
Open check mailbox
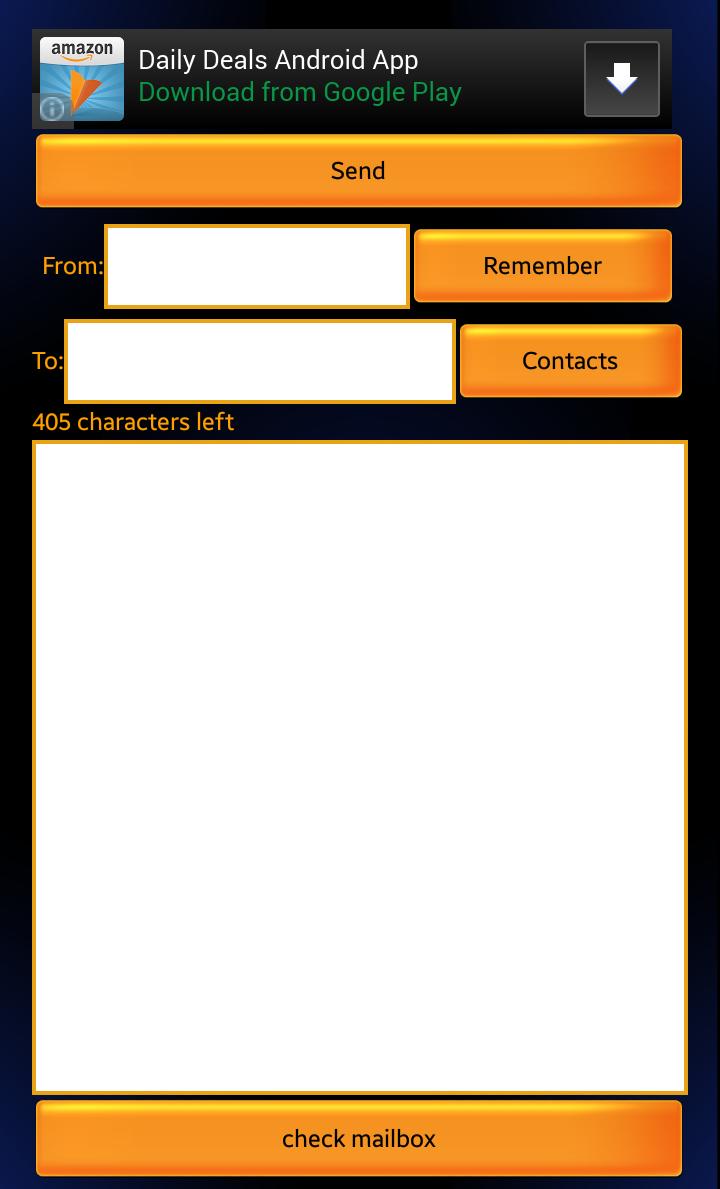coord(358,1138)
